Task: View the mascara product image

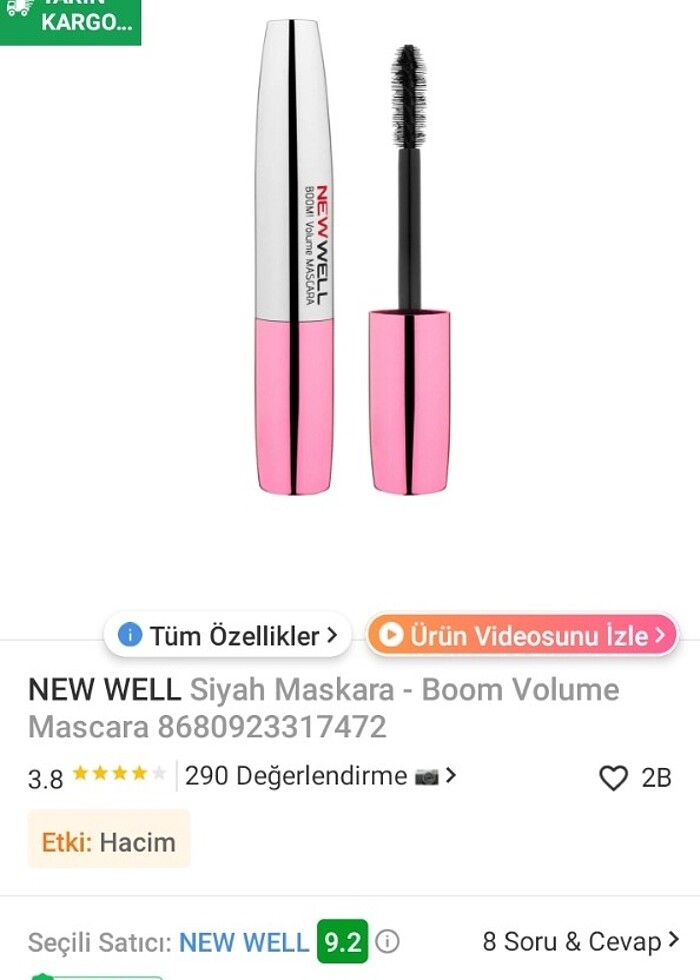Action: pos(350,260)
